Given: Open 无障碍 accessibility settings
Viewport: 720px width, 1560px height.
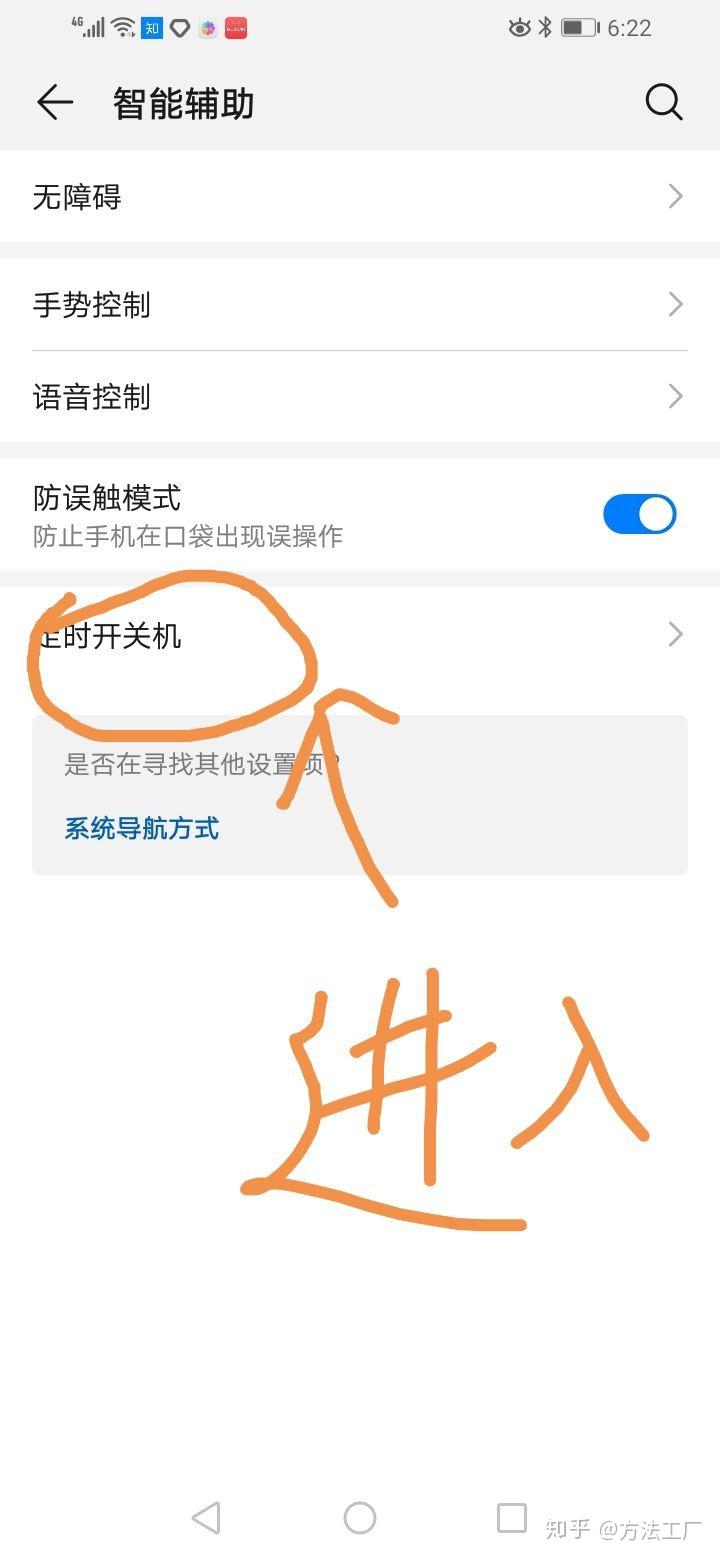Looking at the screenshot, I should tap(360, 197).
